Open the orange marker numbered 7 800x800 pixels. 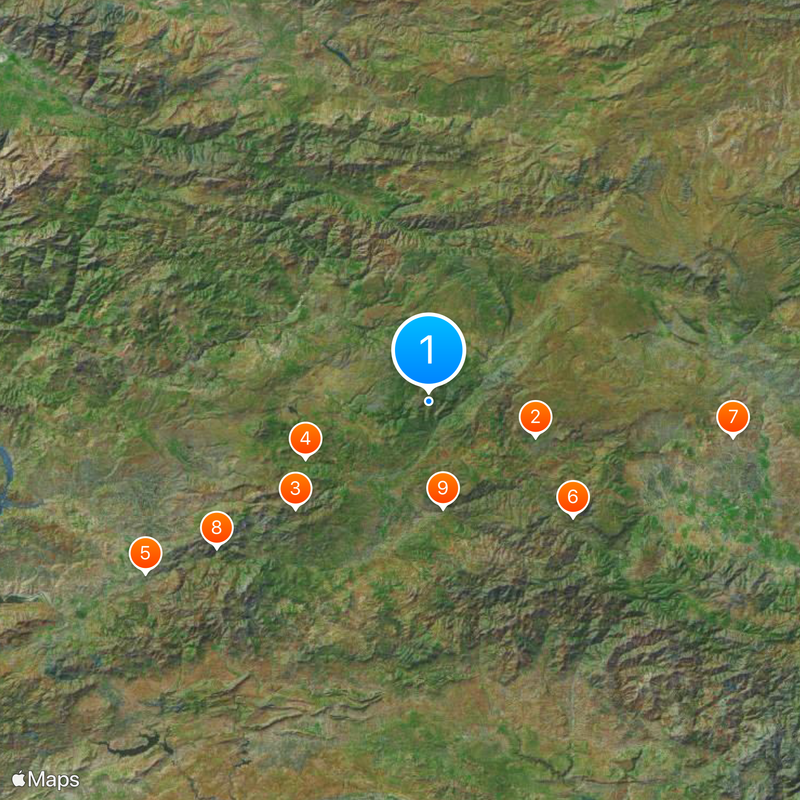733,417
